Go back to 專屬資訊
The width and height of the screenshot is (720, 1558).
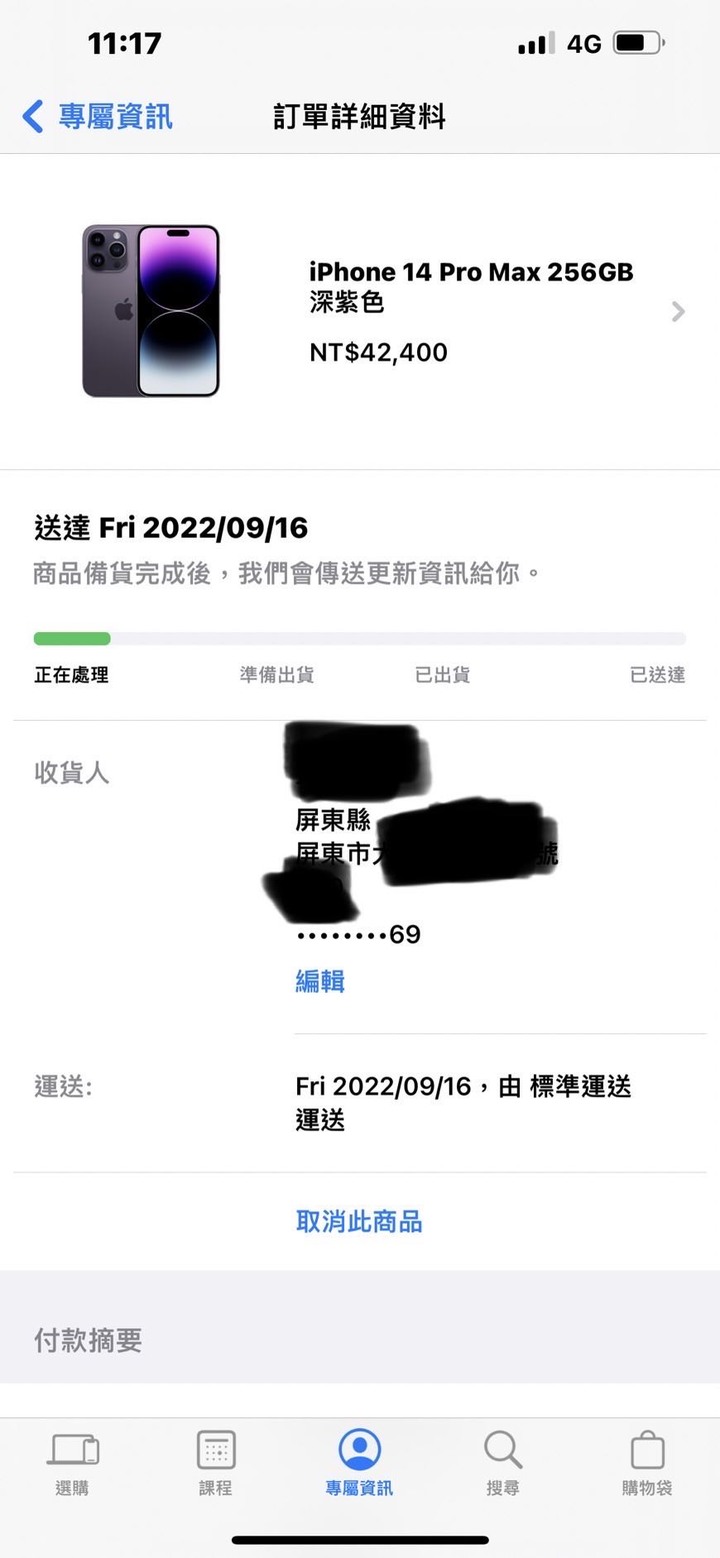click(97, 116)
